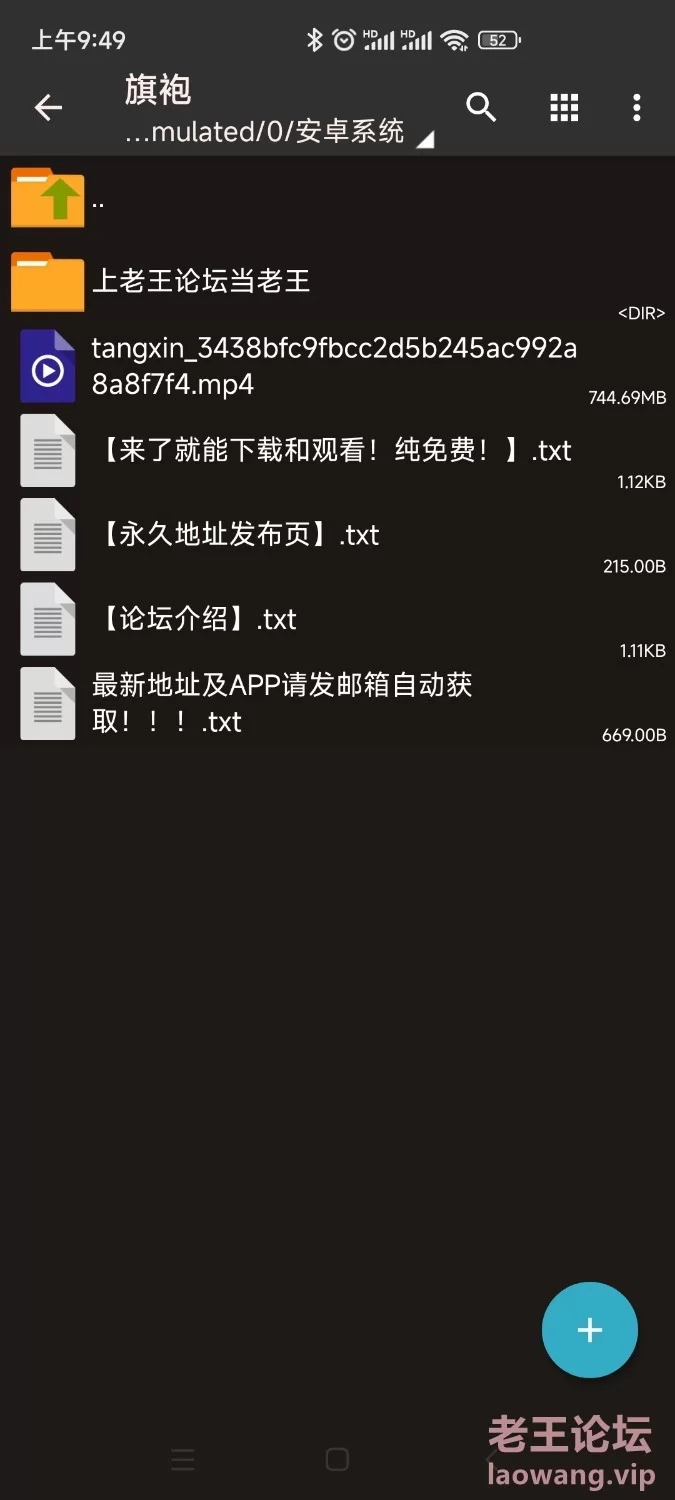Open the system recent apps button
The image size is (675, 1500).
[183, 1460]
